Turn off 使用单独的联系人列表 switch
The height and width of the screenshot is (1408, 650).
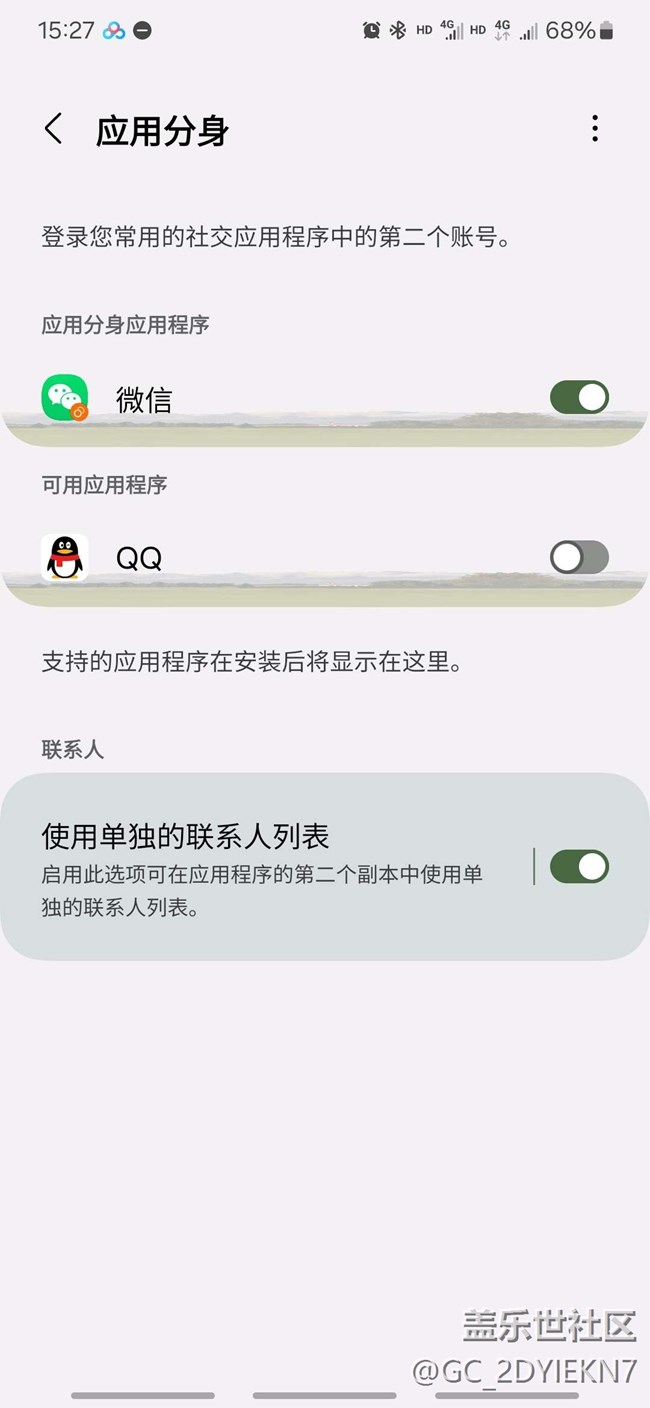579,866
